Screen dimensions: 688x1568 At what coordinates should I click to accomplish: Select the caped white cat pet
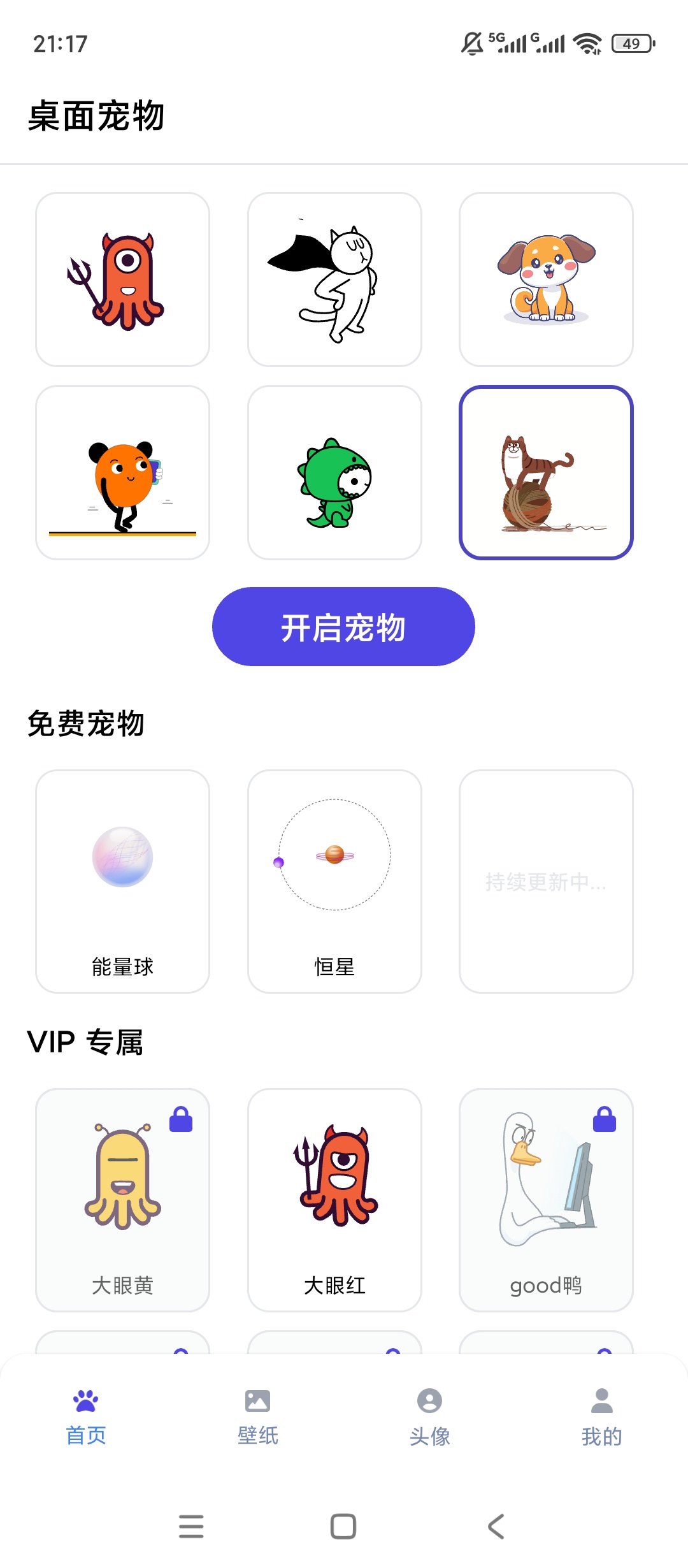(335, 279)
